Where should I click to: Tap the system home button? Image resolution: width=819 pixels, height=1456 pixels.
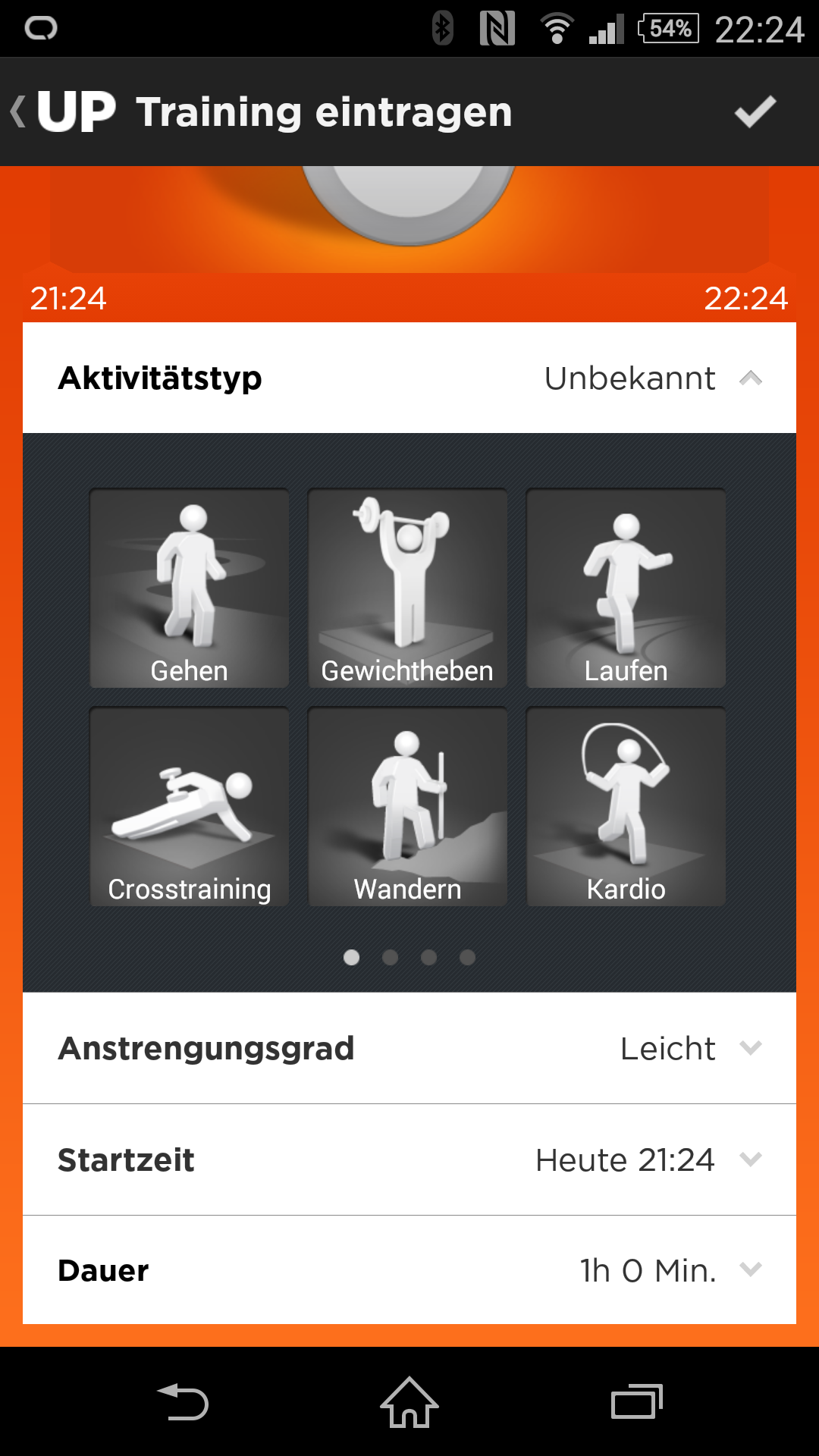click(x=409, y=1402)
